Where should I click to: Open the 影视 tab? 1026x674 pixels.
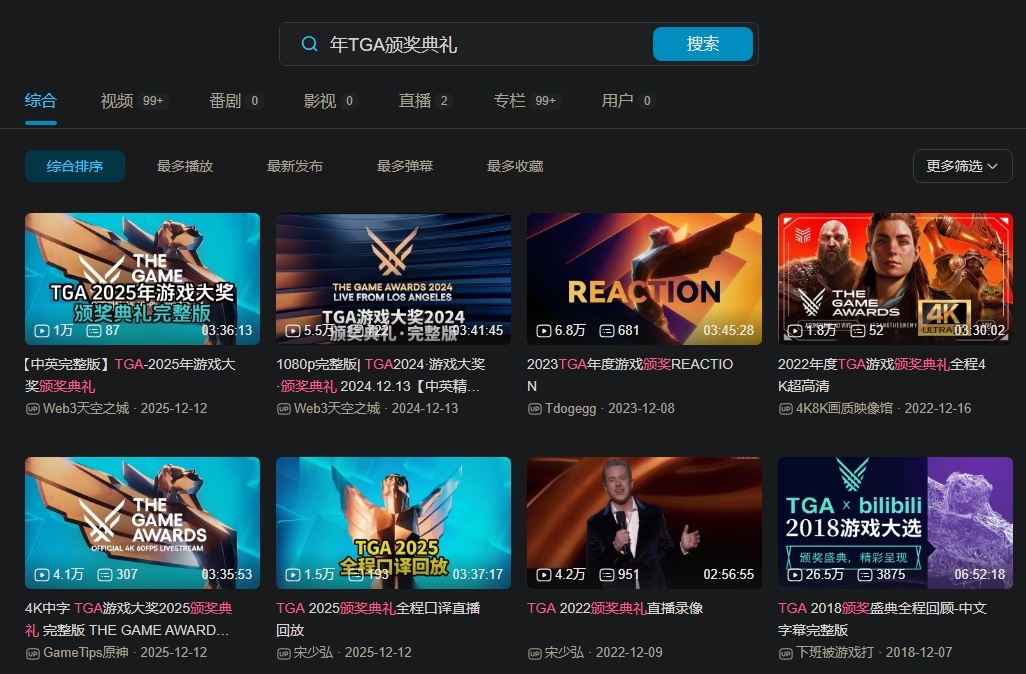(x=320, y=101)
